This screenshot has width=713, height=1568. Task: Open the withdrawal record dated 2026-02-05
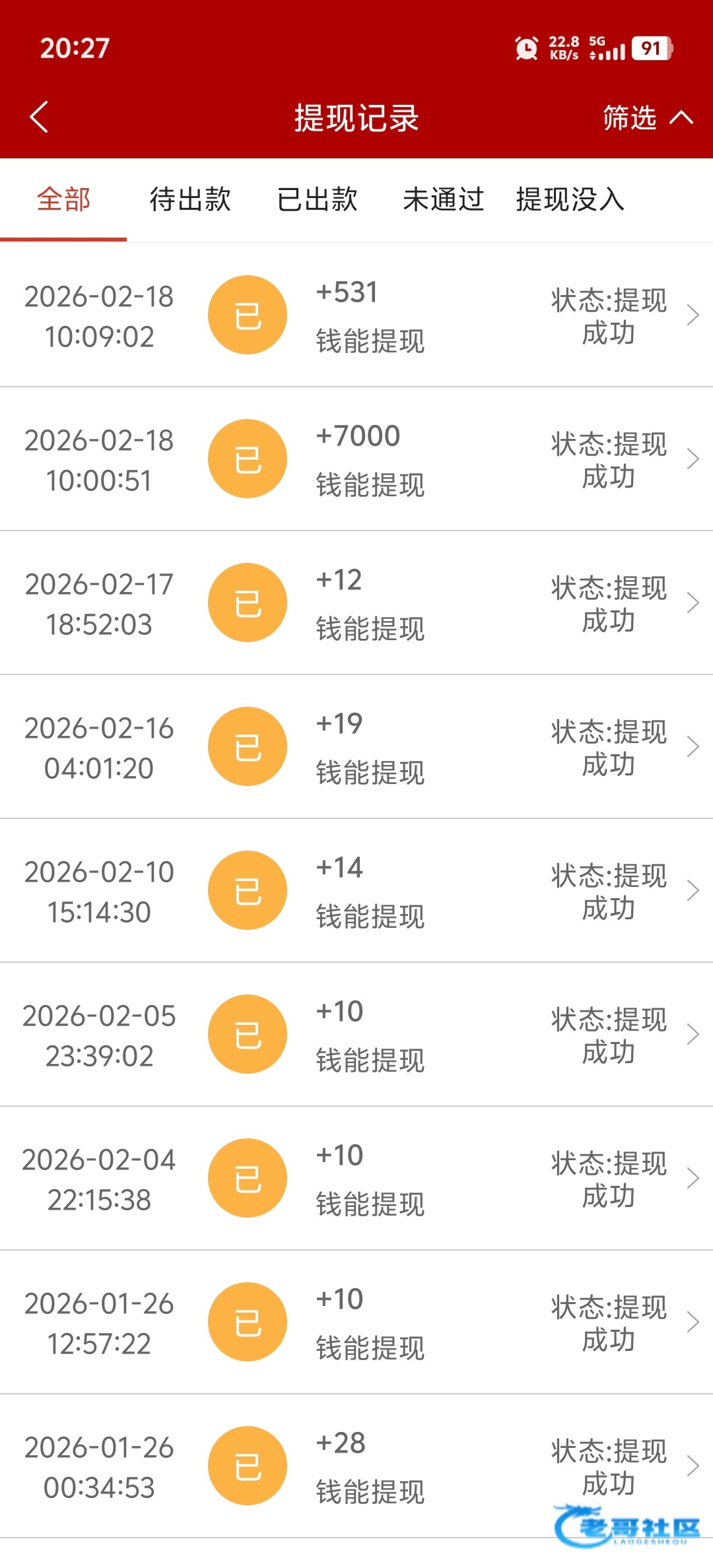point(356,1035)
